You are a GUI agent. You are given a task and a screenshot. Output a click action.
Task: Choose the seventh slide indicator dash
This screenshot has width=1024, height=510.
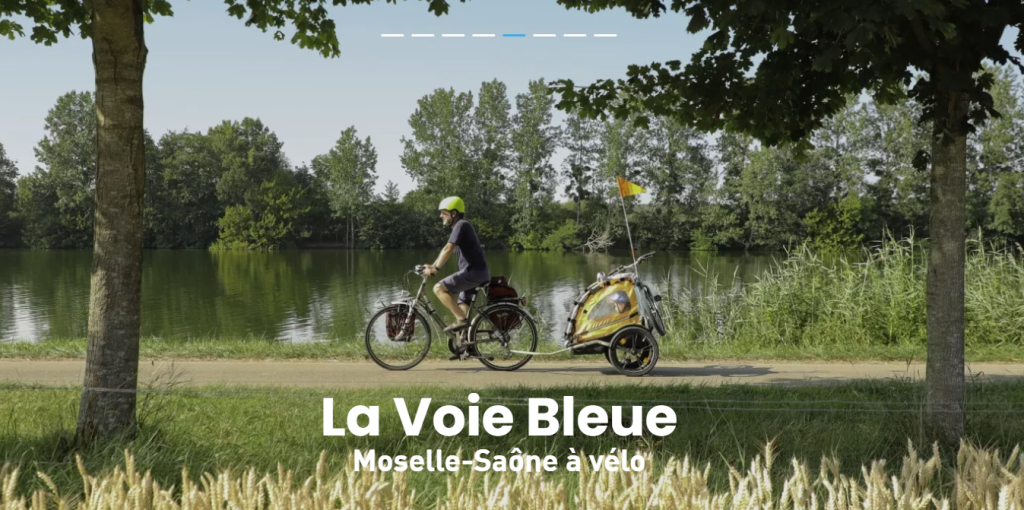tap(574, 35)
